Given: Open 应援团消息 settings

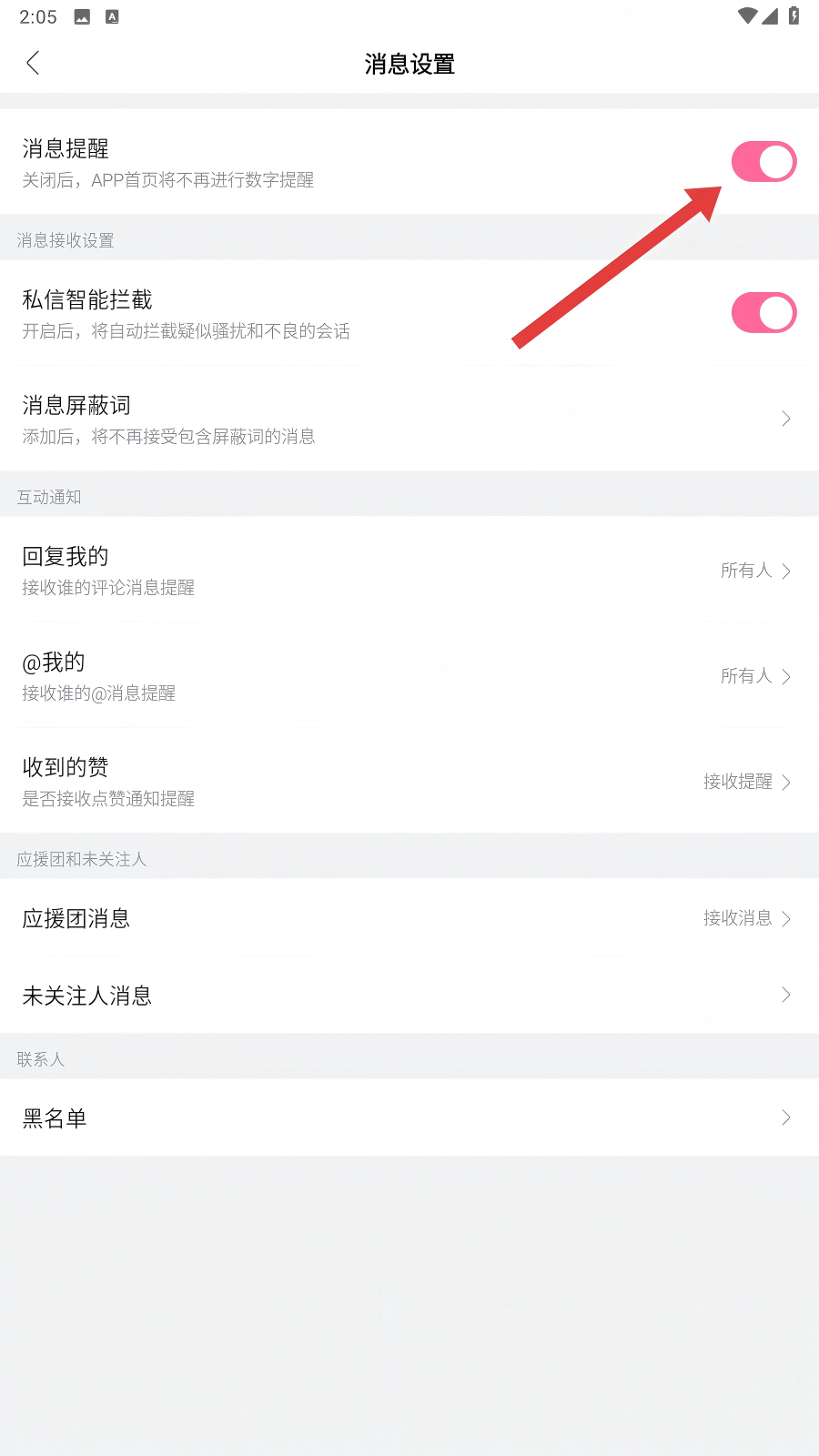Looking at the screenshot, I should click(409, 918).
